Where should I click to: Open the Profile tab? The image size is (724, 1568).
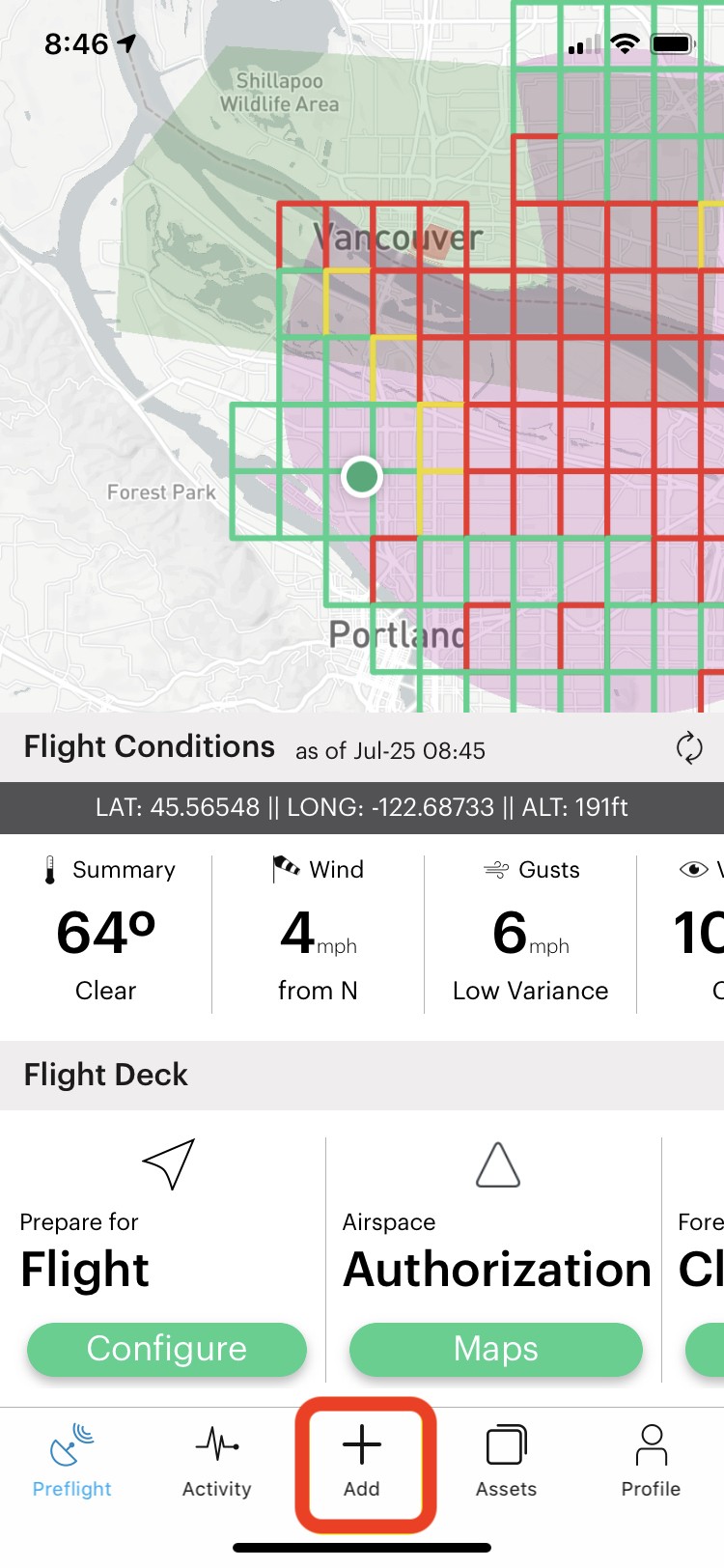coord(651,1463)
